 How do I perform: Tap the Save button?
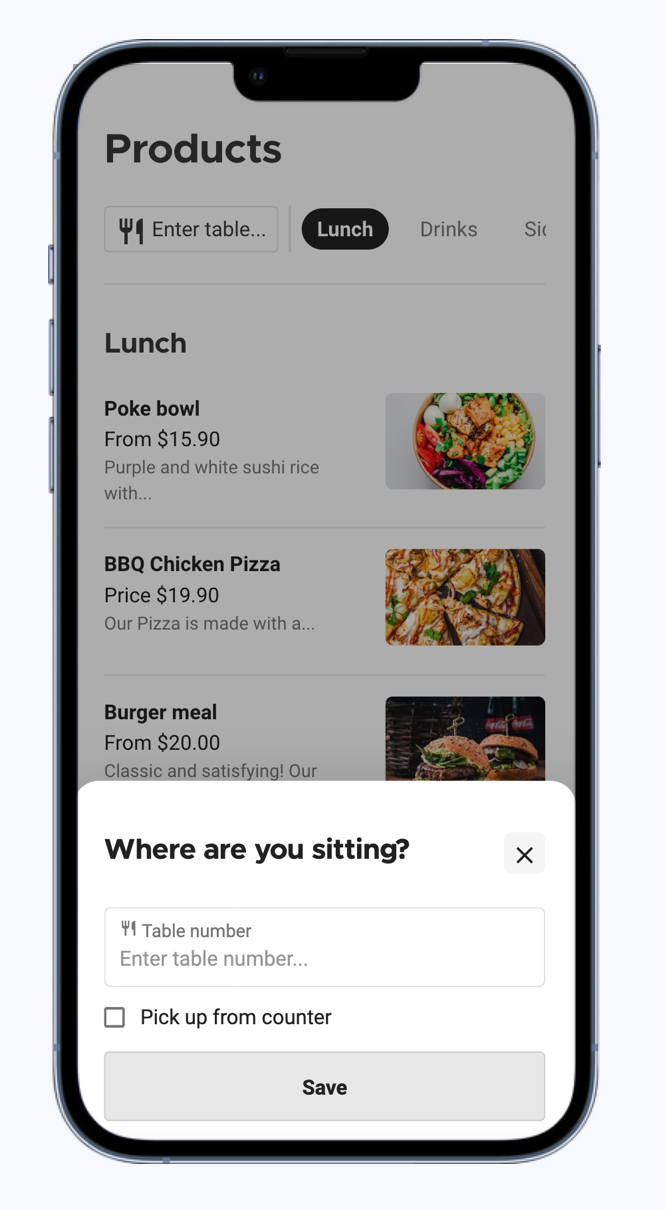point(324,1086)
